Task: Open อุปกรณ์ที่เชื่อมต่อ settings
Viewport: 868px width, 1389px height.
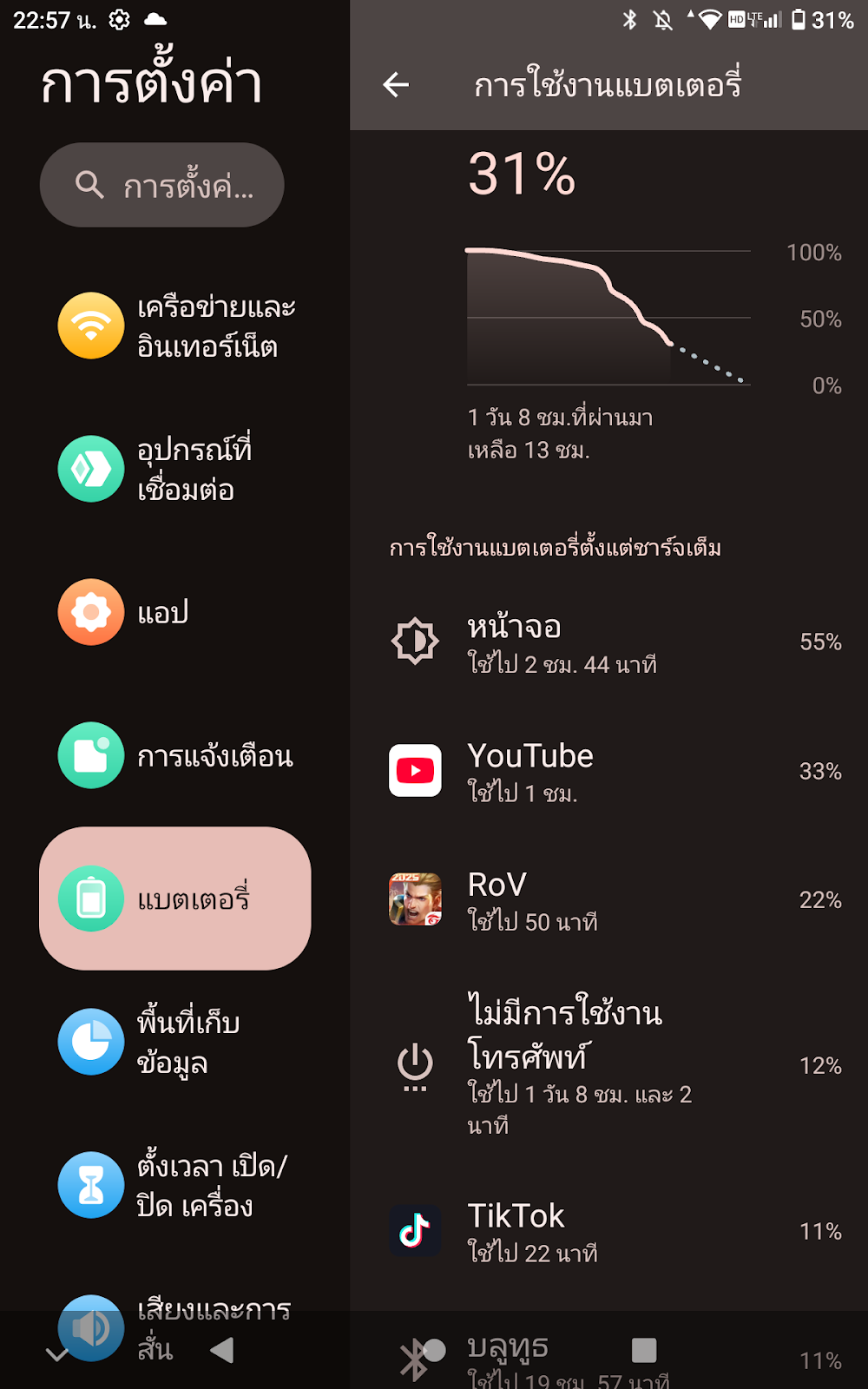Action: (175, 469)
